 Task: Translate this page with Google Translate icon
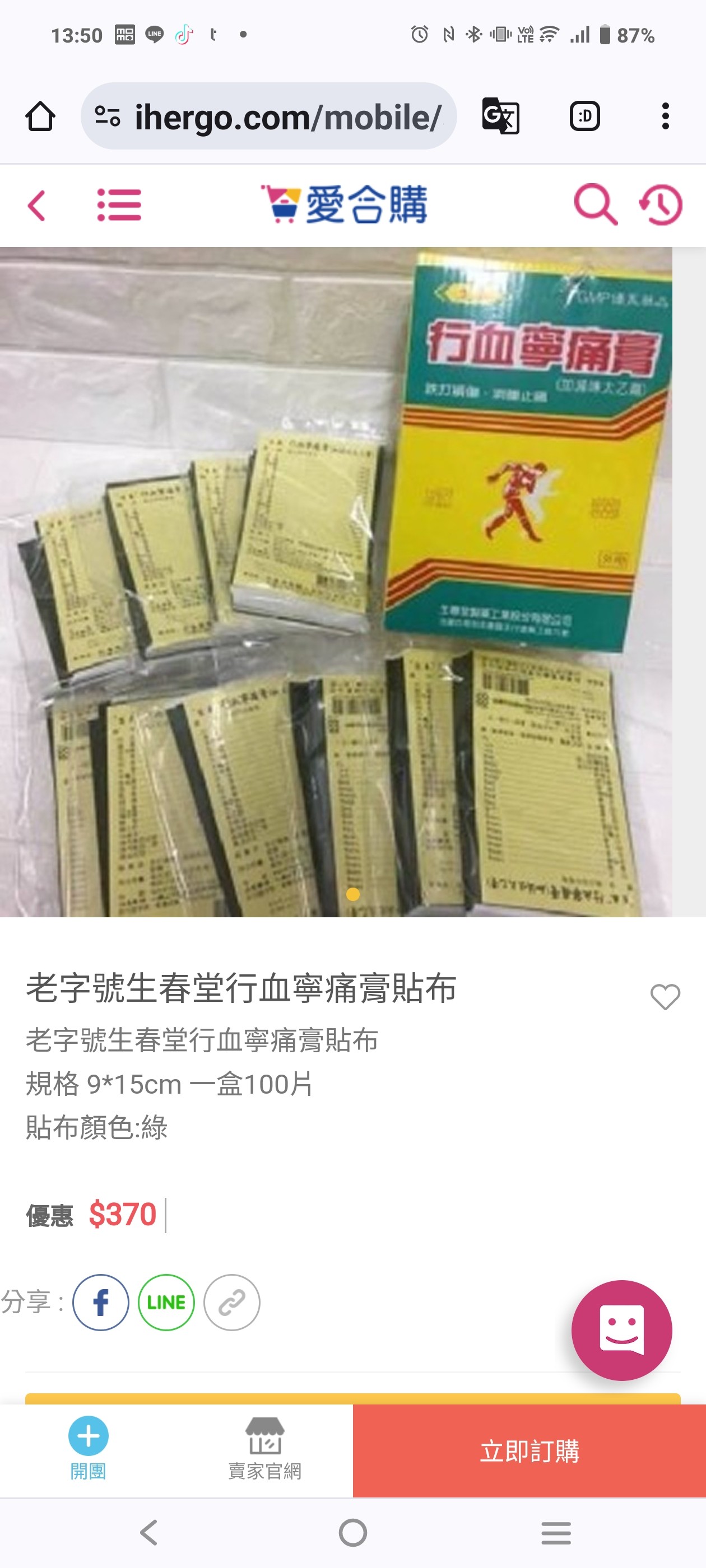tap(501, 116)
